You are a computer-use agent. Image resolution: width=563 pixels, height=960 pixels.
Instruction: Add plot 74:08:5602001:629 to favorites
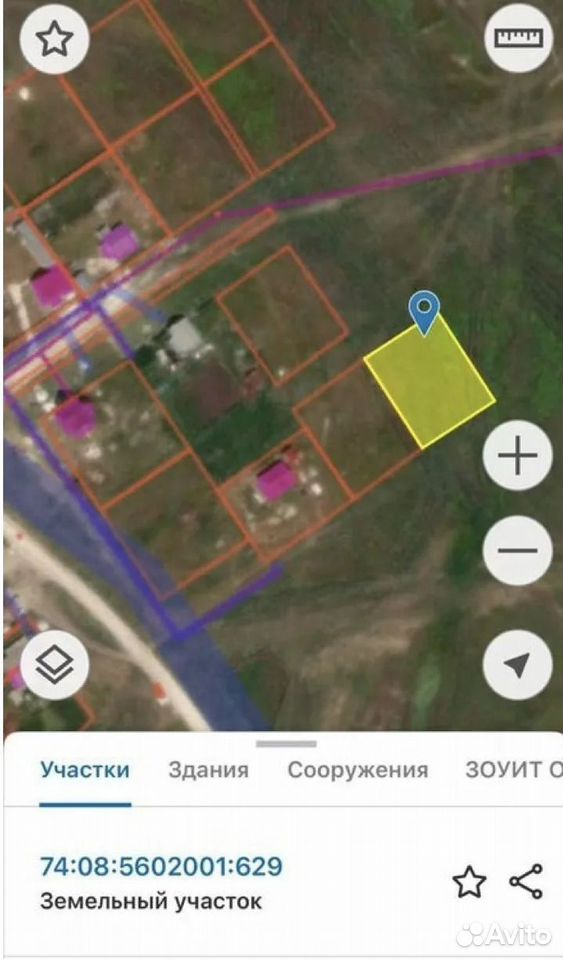pyautogui.click(x=469, y=882)
